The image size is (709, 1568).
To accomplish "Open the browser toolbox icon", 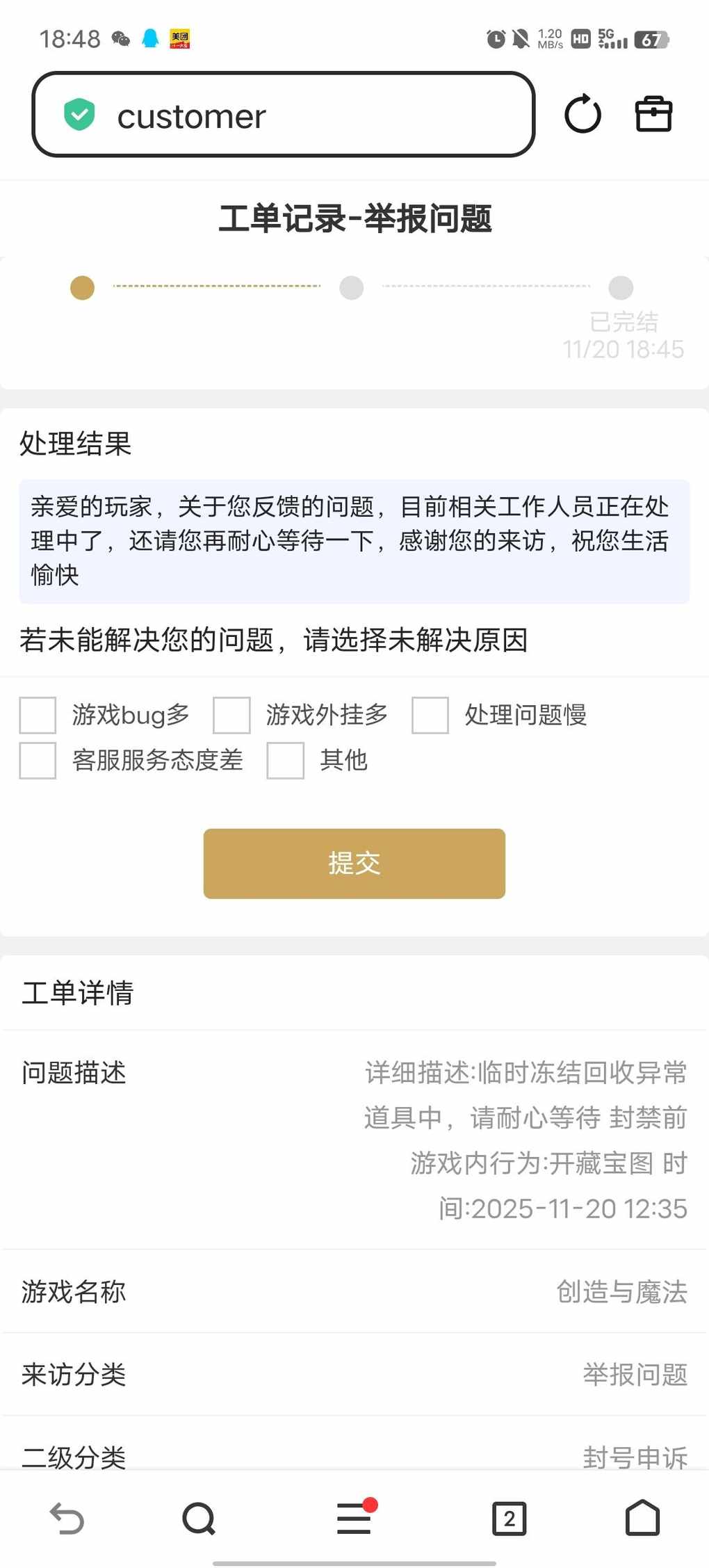I will 653,114.
